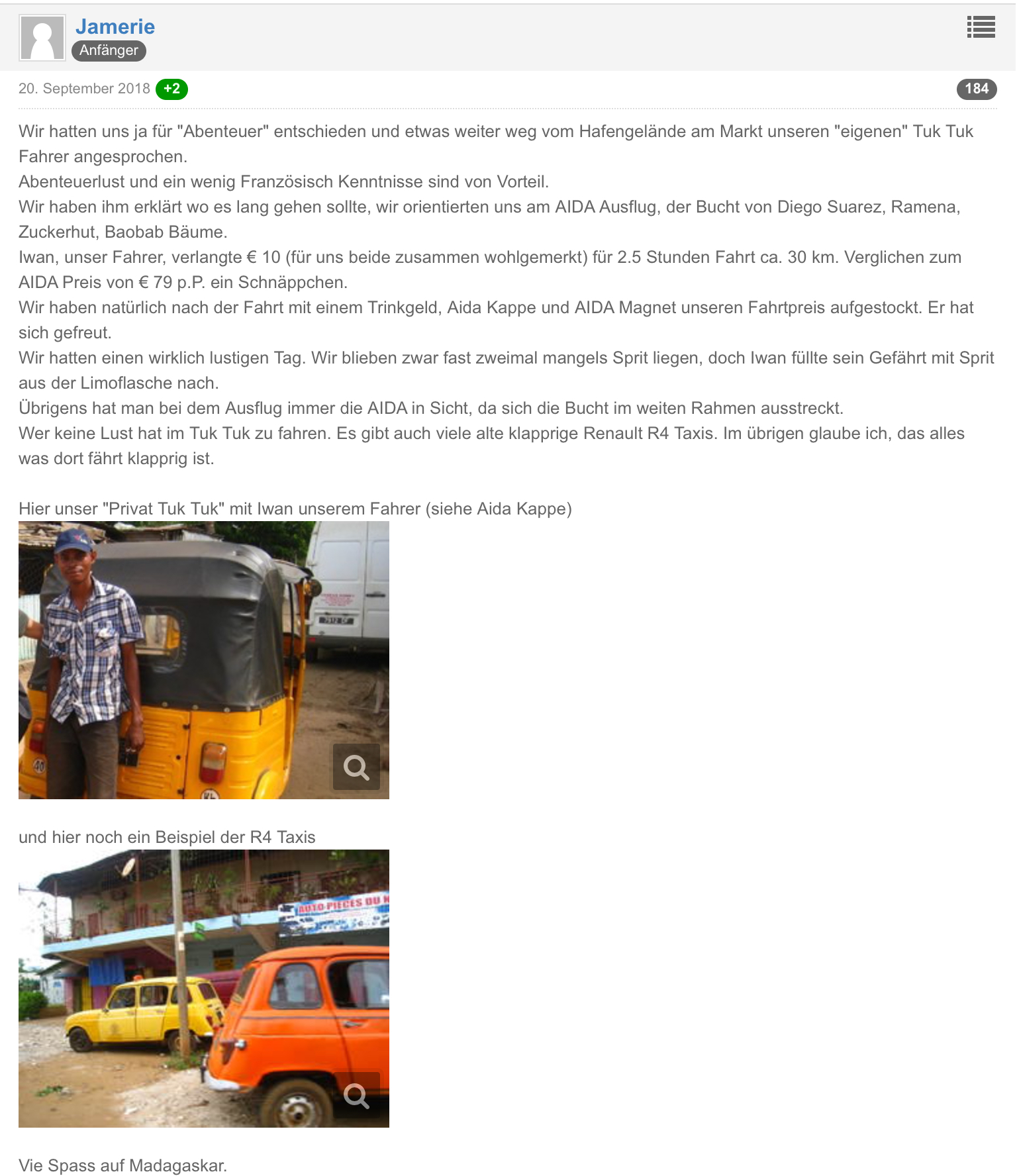Enlarge the R4 taxis photo
1017x1176 pixels.
coord(356,1095)
